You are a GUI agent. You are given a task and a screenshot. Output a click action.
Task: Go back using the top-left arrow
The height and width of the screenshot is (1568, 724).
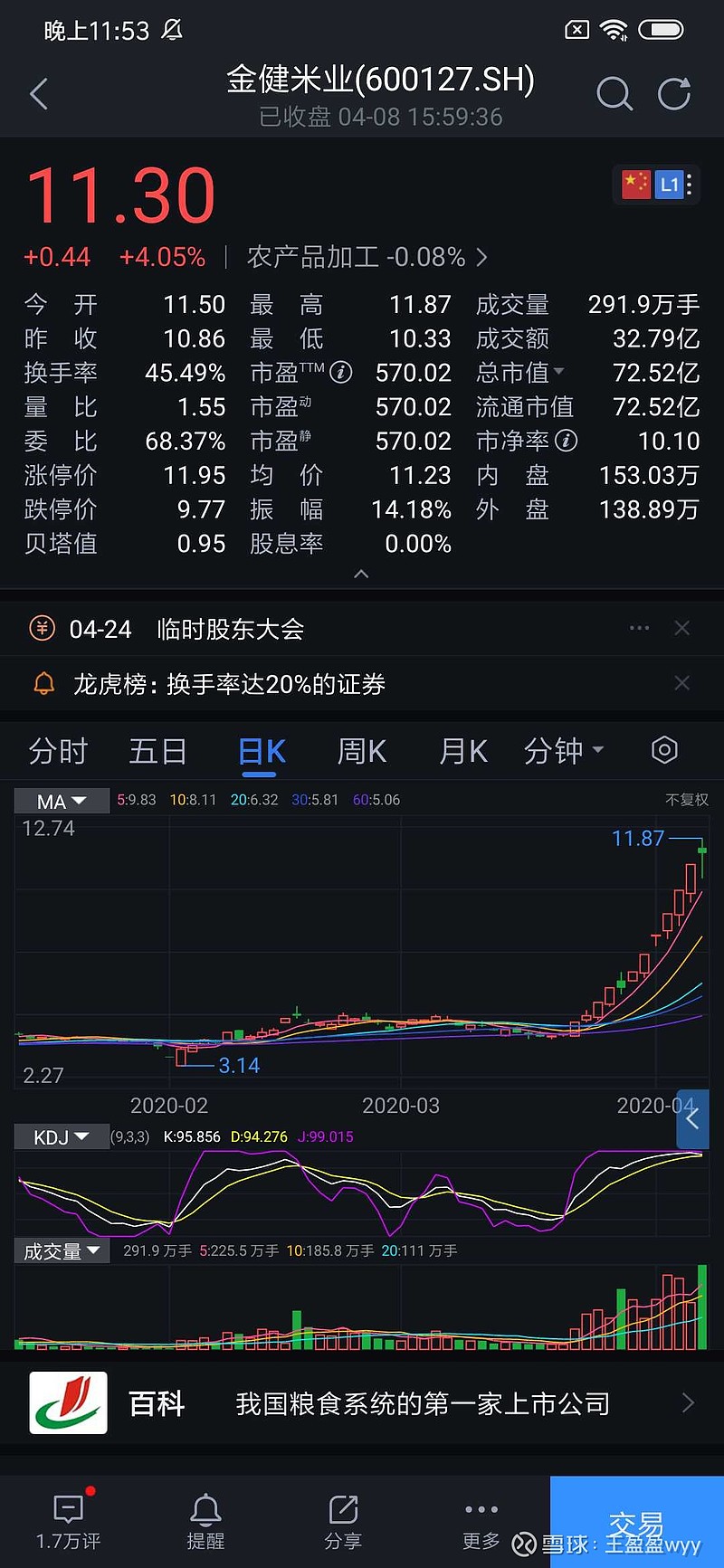(x=39, y=94)
